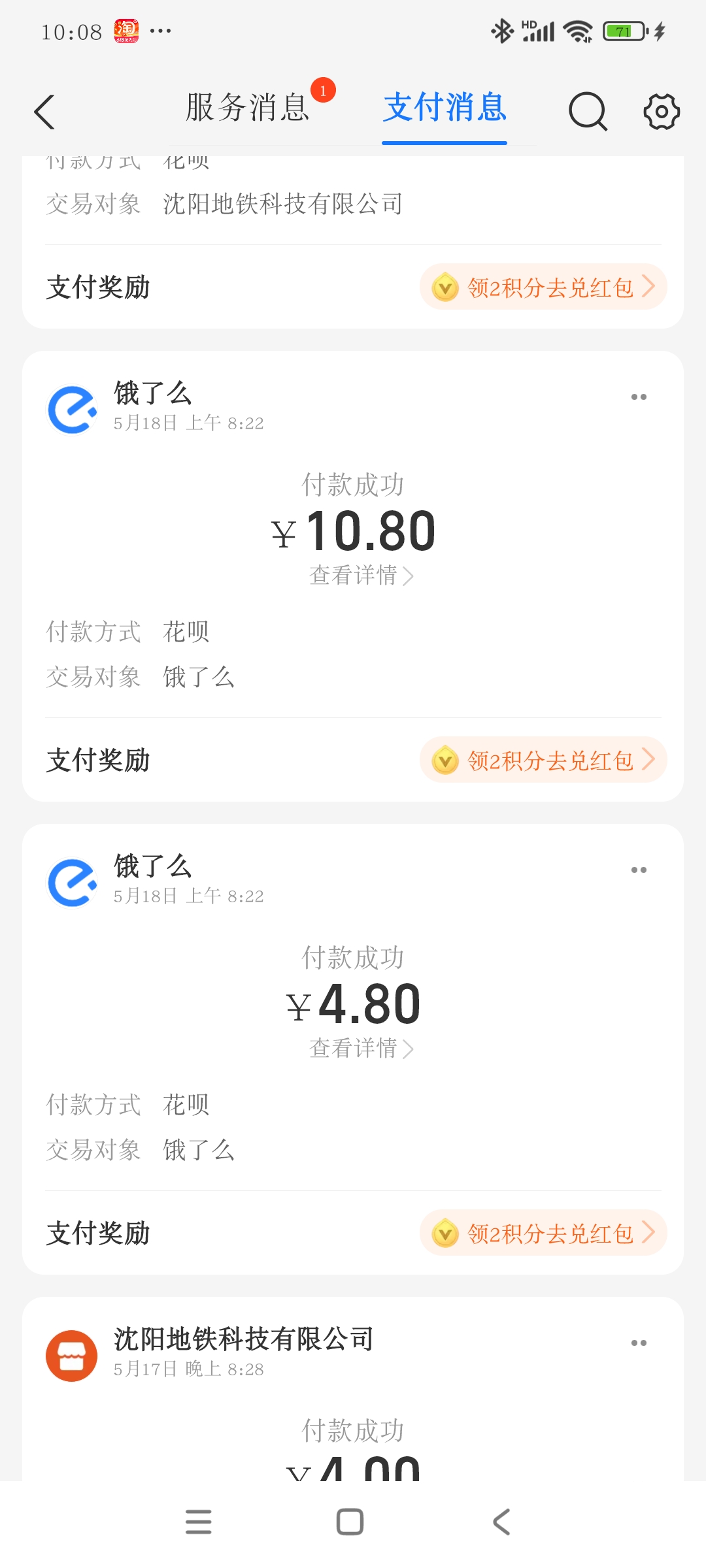
Task: Open the search icon
Action: coord(588,112)
